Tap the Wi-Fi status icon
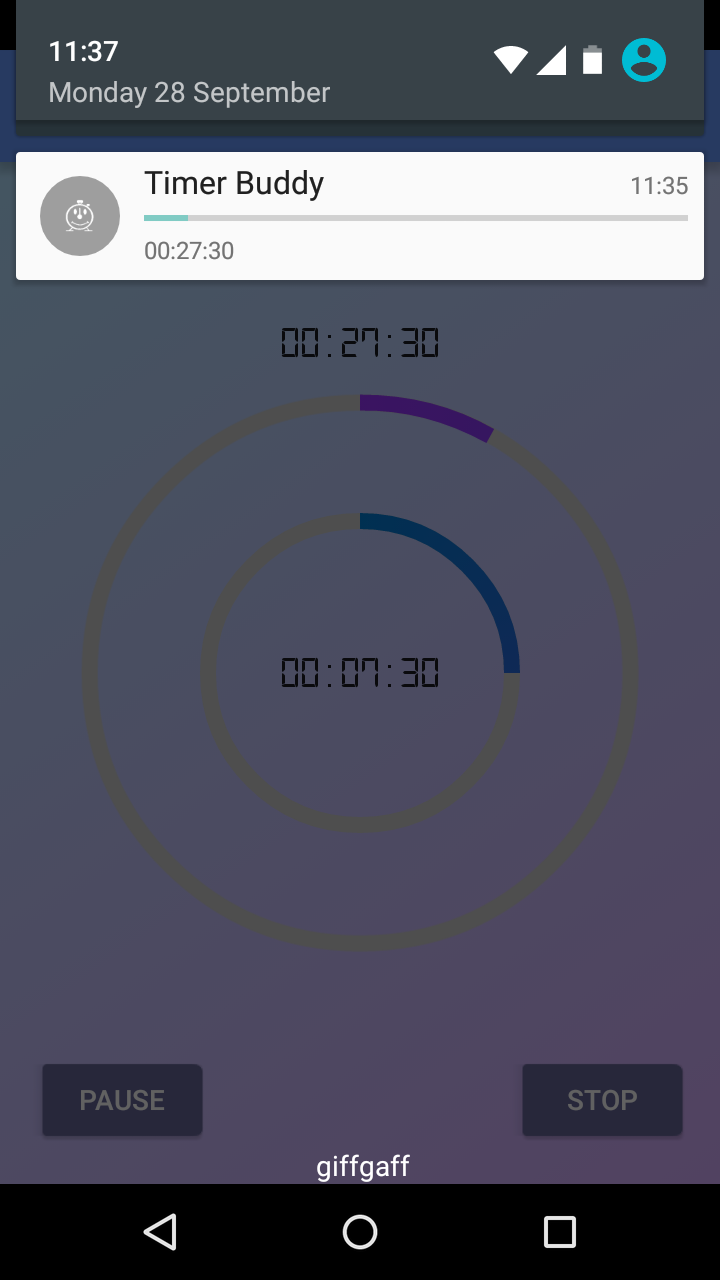The image size is (720, 1280). [x=510, y=60]
